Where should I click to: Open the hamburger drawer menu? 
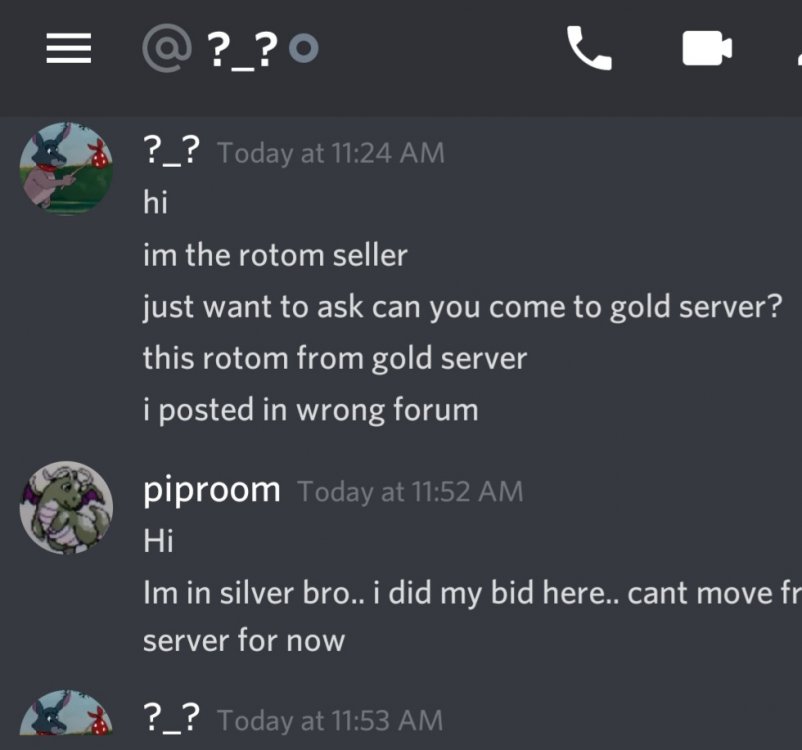pos(68,49)
